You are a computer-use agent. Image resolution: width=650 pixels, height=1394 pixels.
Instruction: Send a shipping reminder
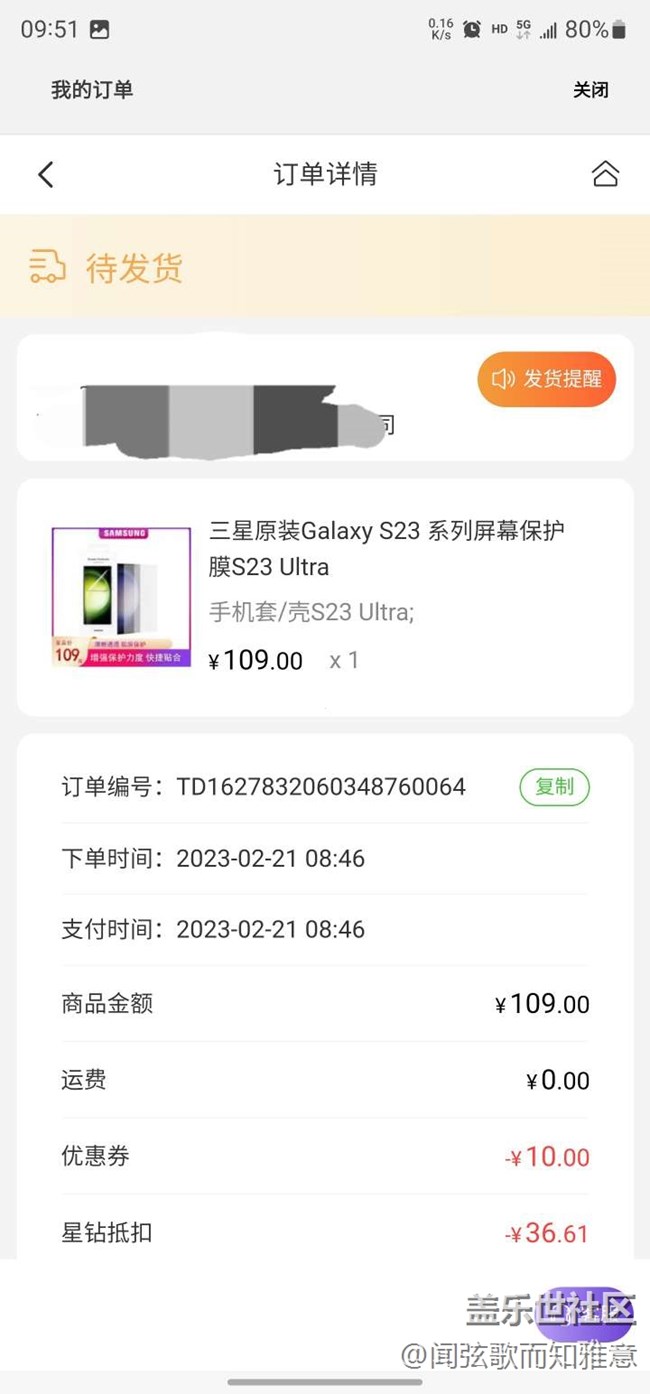546,379
